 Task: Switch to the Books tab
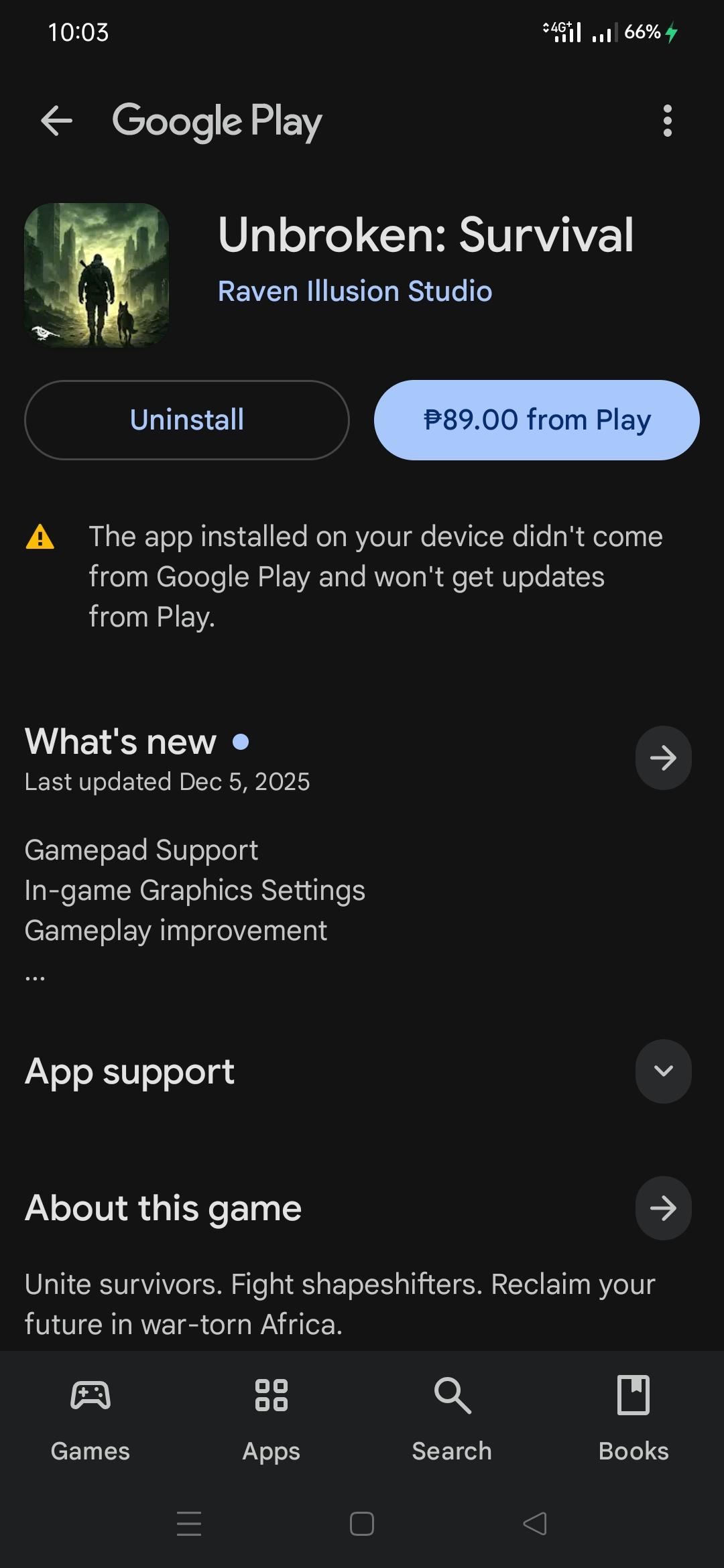point(633,1419)
